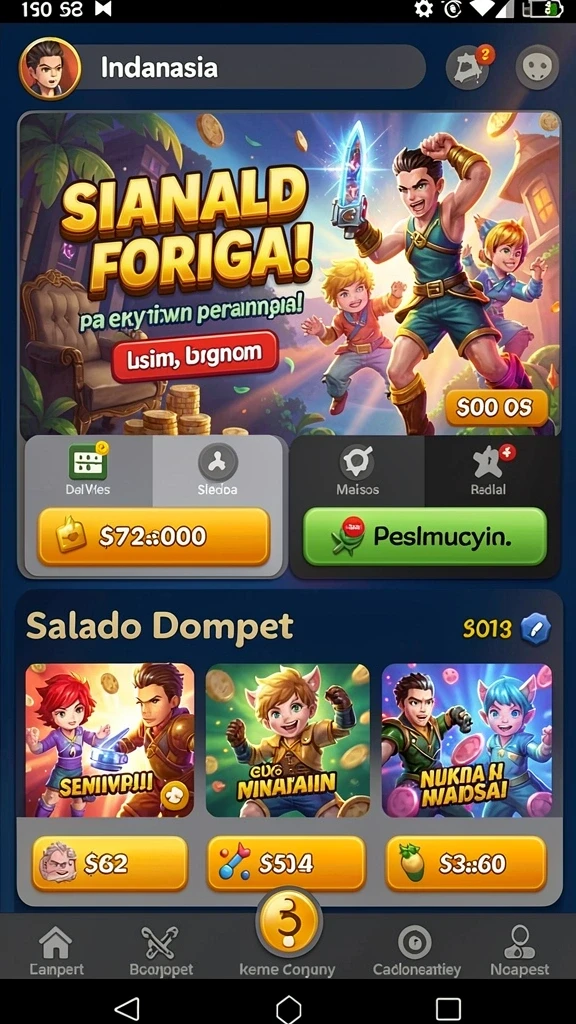Tap the round face icon at top right
Viewport: 576px width, 1024px height.
[537, 67]
